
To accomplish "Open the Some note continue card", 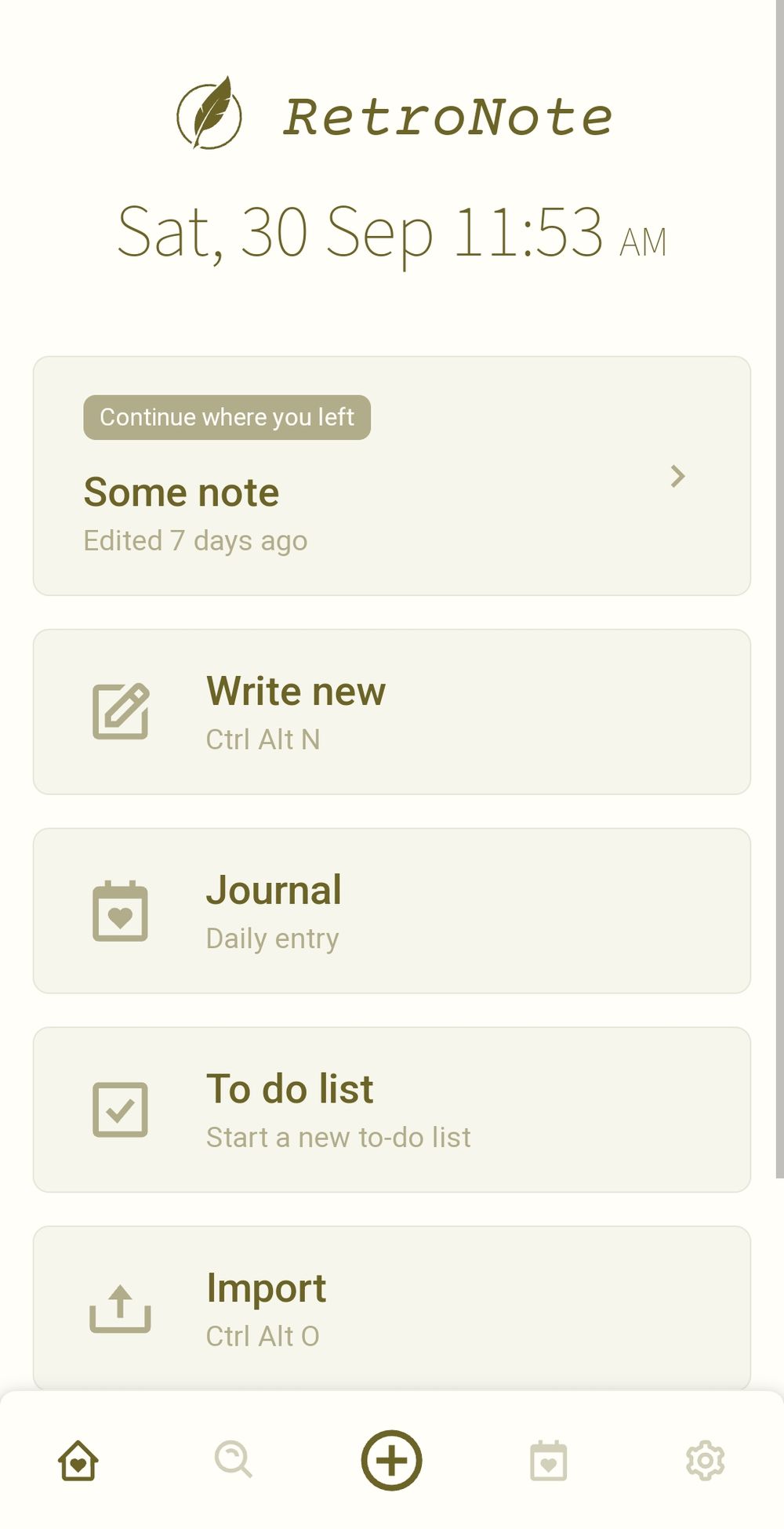I will click(x=392, y=476).
